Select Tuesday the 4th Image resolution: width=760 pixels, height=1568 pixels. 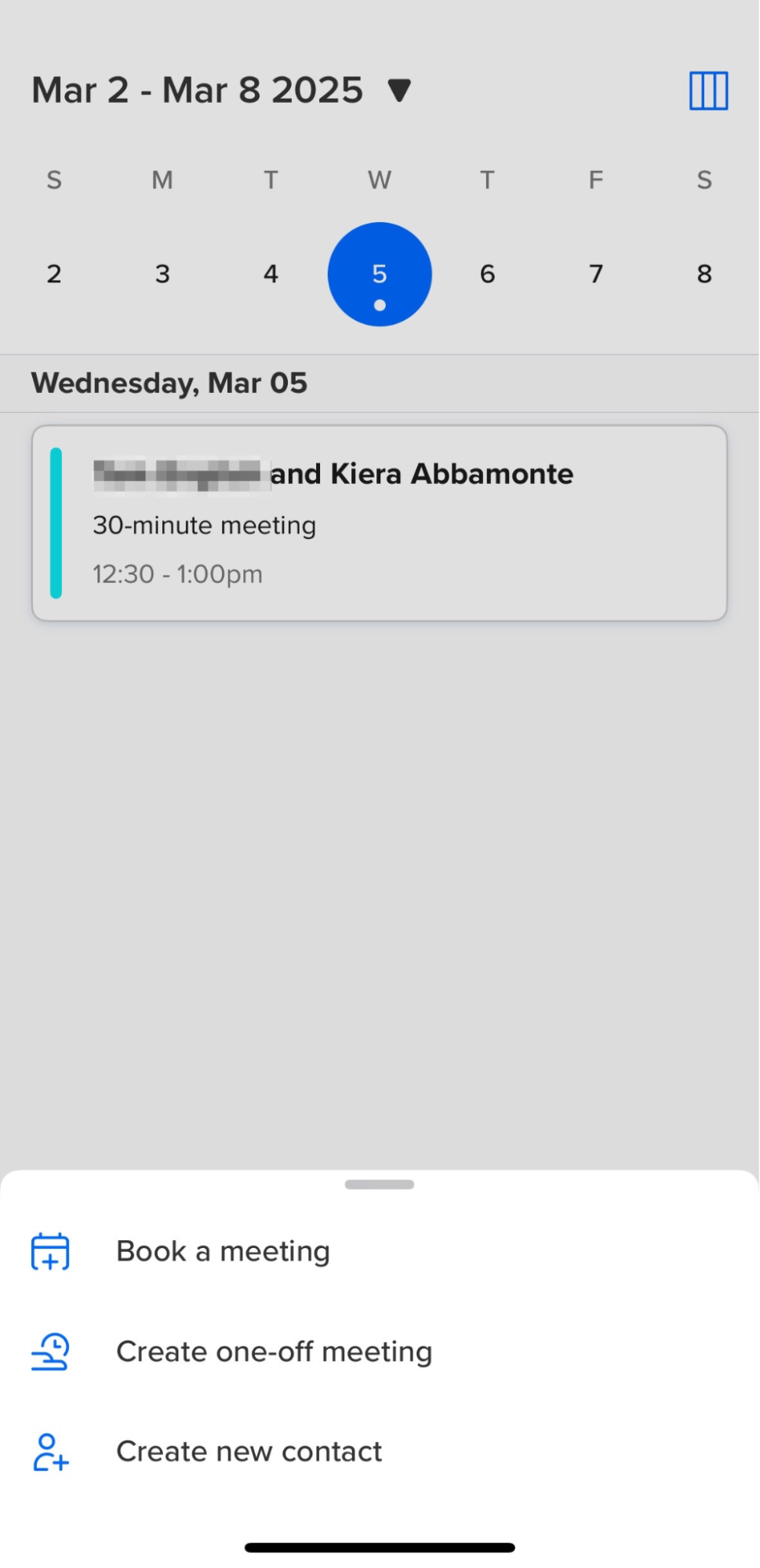point(271,274)
